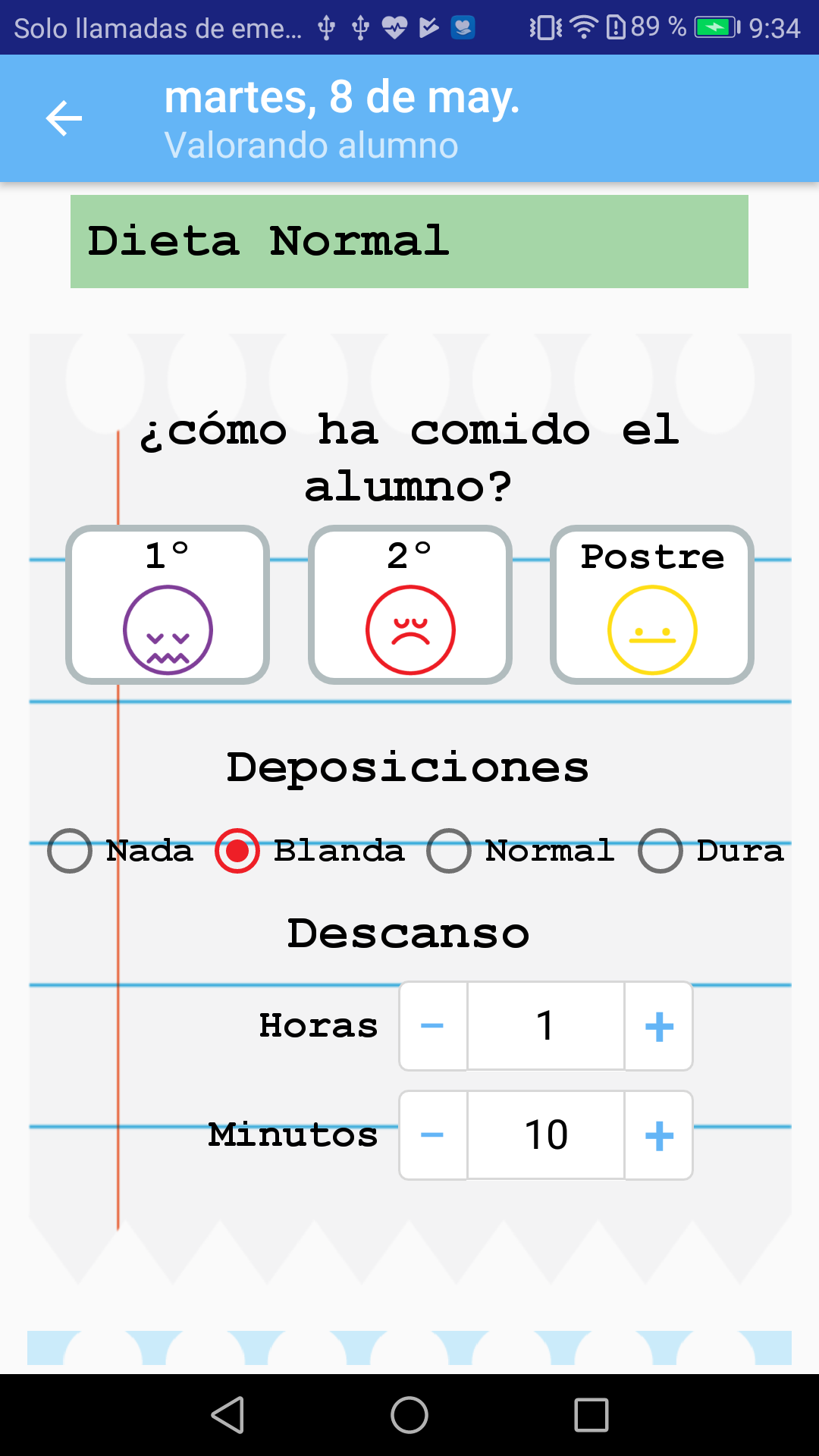Select Blanda for Deposiciones
Viewport: 819px width, 1456px height.
237,851
